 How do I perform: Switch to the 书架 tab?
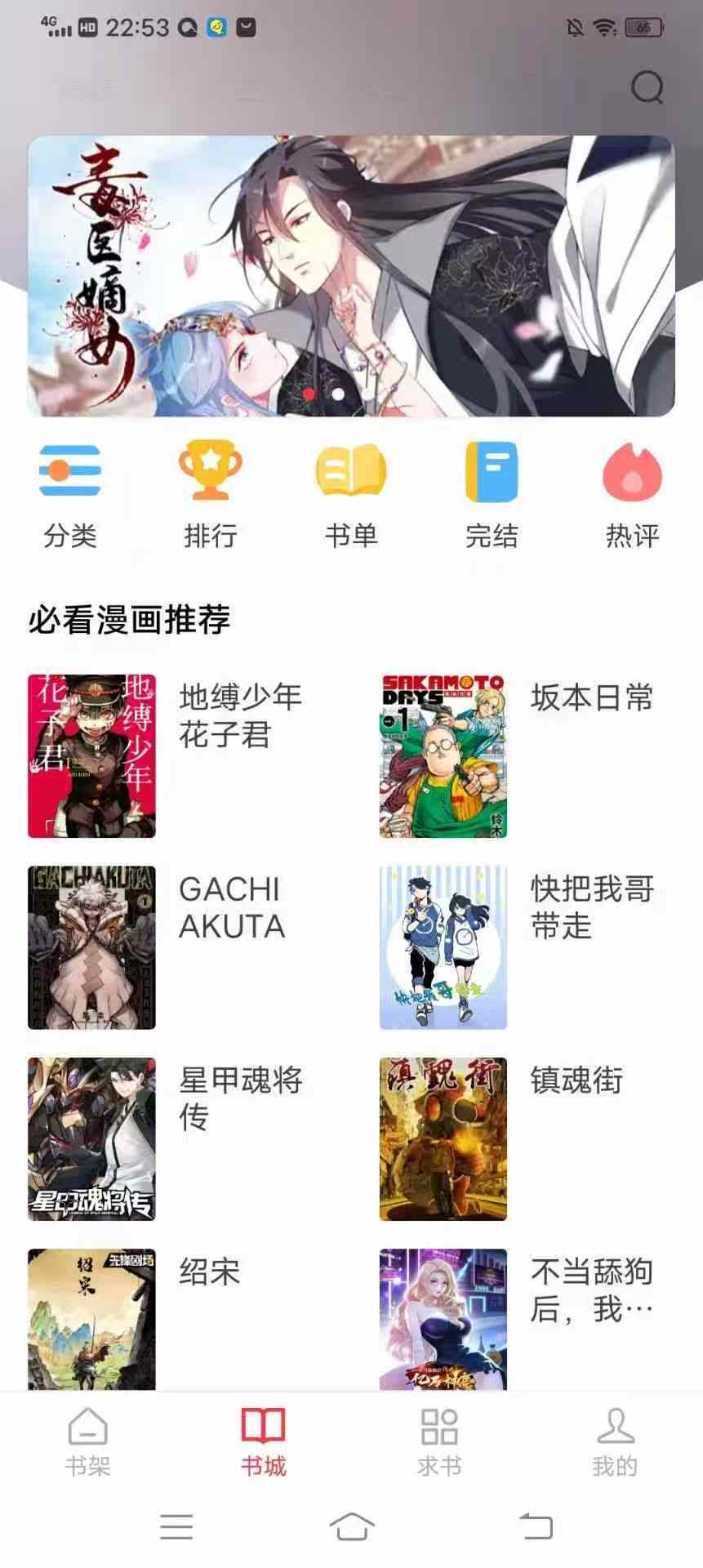click(x=87, y=1442)
